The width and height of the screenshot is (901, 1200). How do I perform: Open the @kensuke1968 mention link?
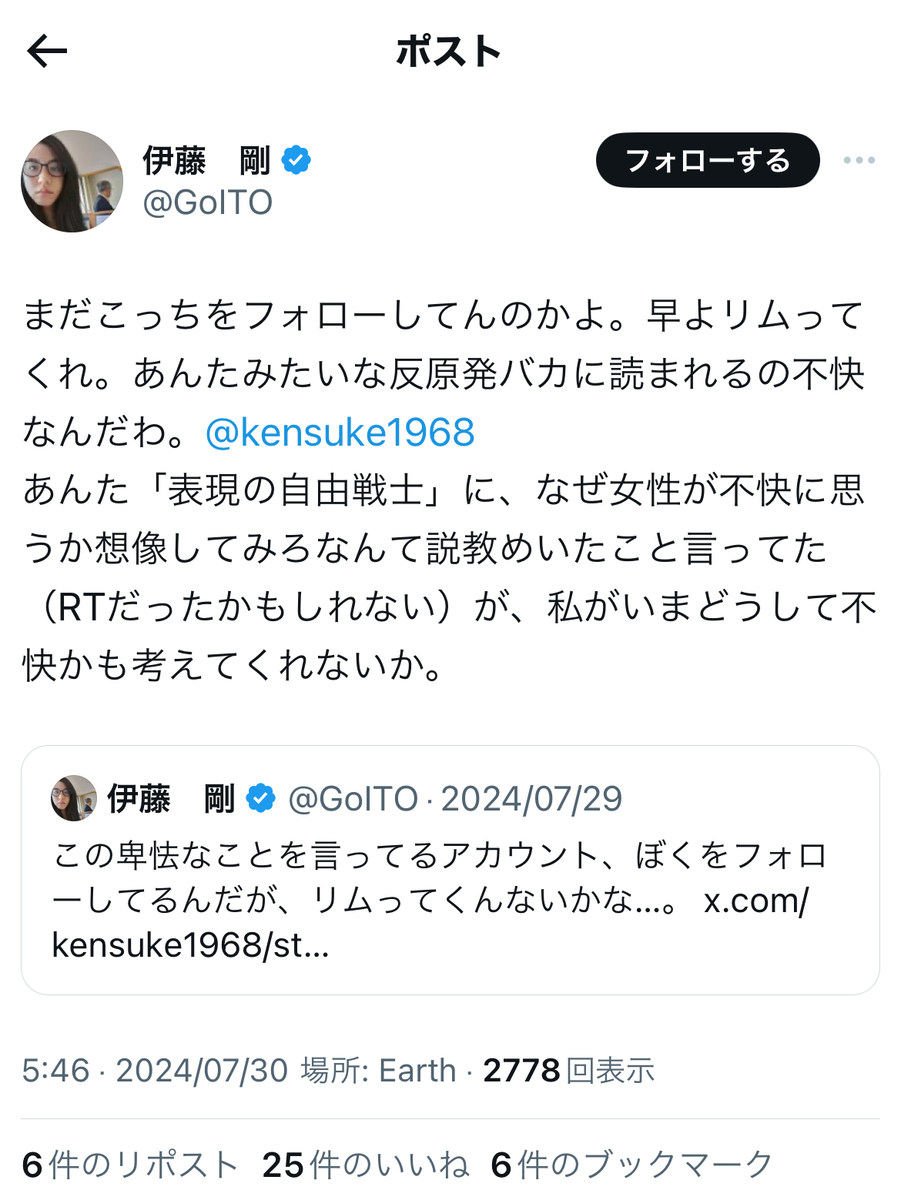pyautogui.click(x=339, y=432)
